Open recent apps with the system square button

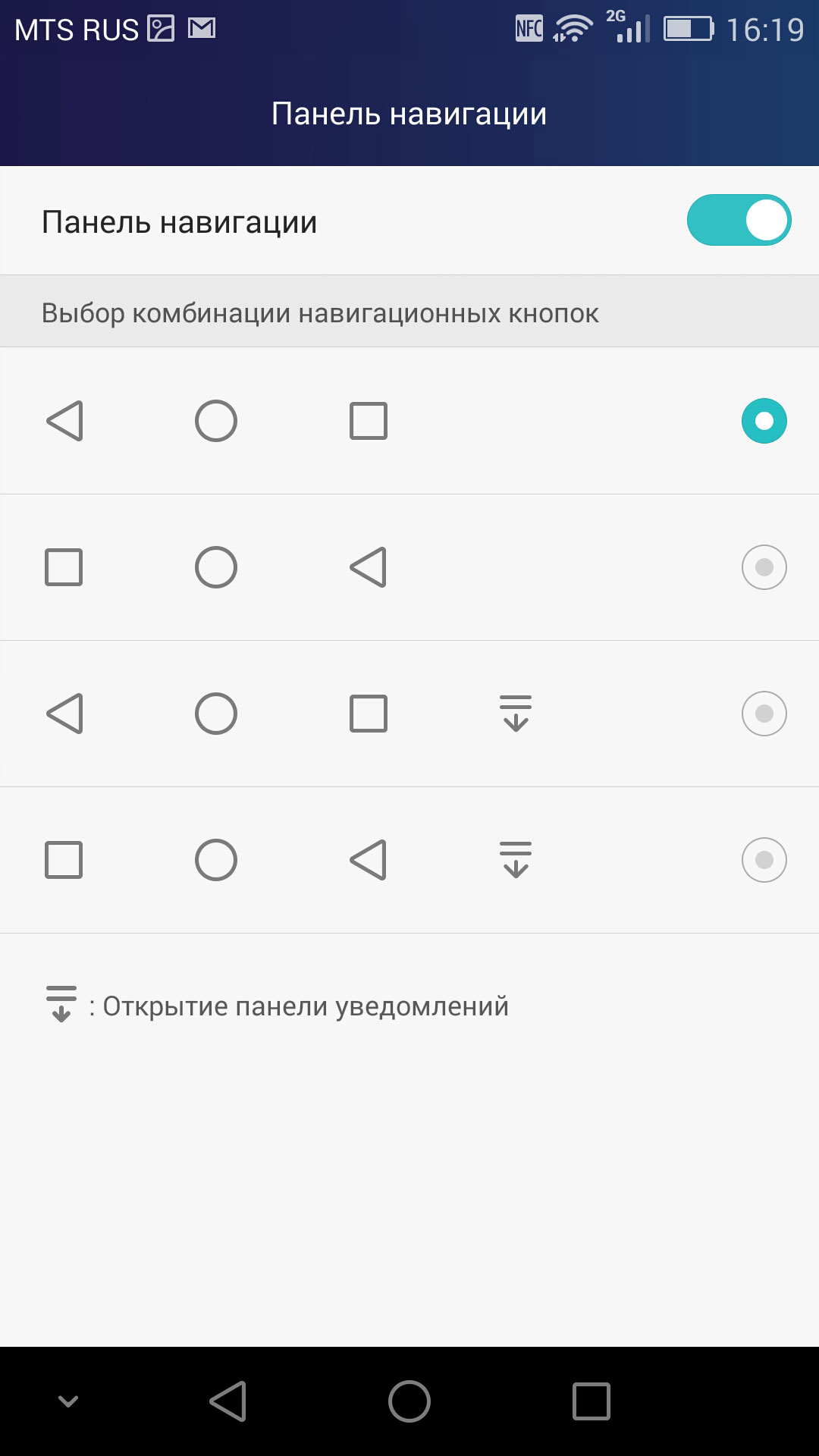591,1401
